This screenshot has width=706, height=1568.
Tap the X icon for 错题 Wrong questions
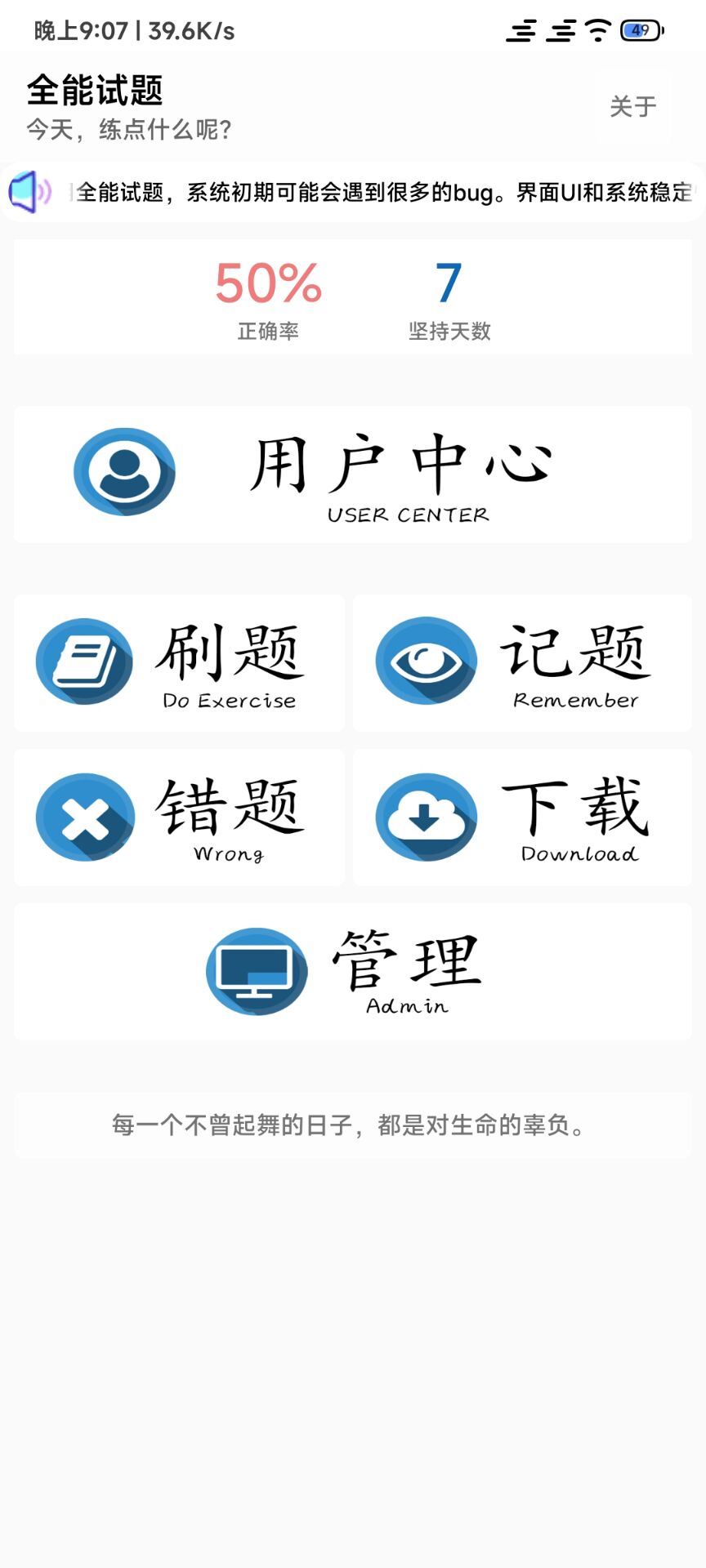(x=85, y=817)
